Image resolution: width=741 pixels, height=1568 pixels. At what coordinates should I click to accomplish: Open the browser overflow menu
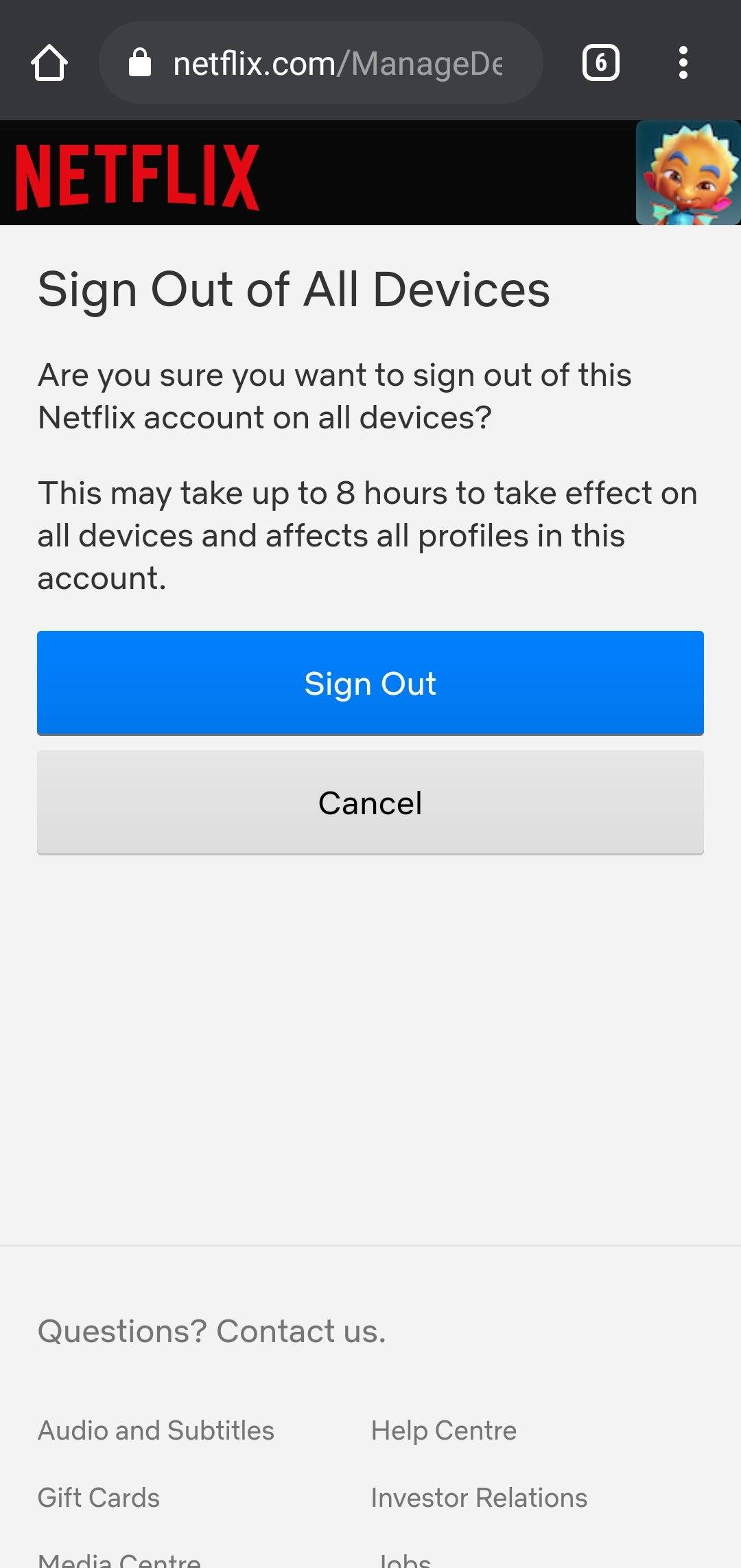(683, 63)
